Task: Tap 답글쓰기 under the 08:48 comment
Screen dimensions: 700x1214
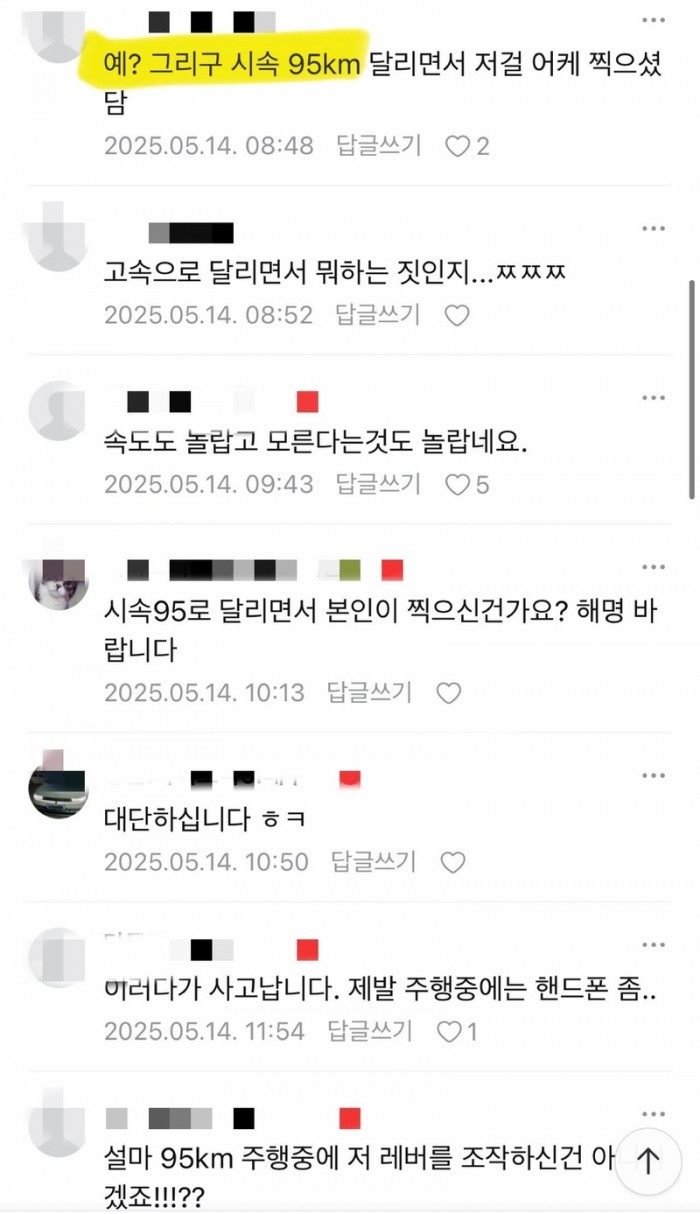Action: click(378, 146)
